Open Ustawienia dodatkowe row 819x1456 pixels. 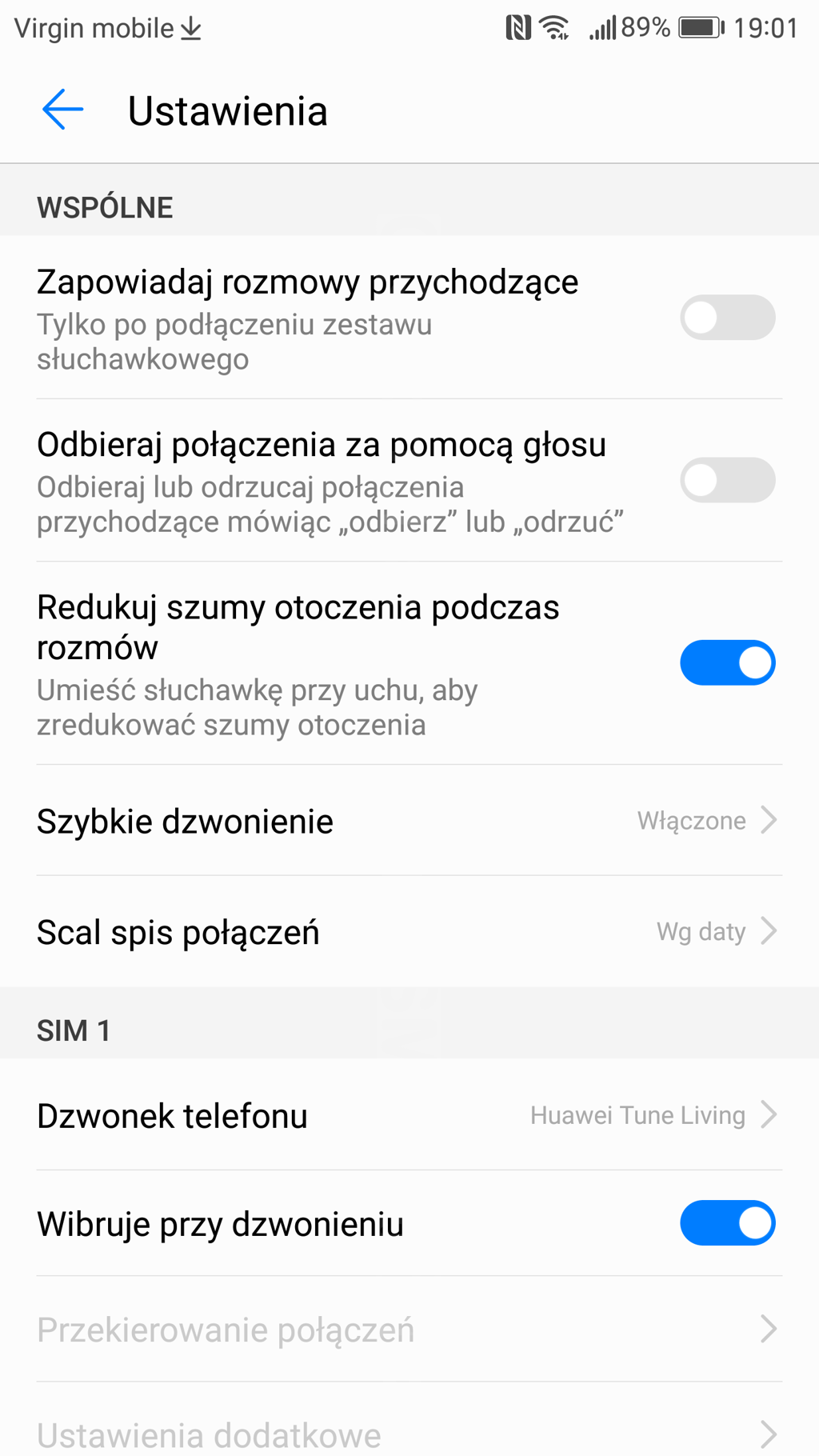pos(409,1433)
